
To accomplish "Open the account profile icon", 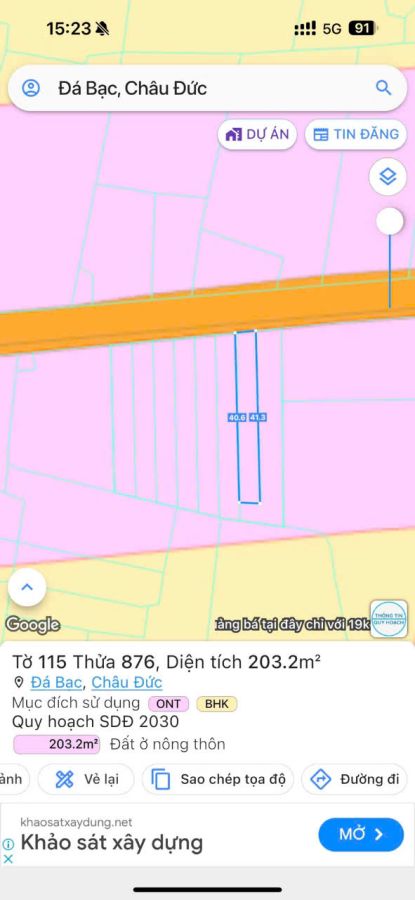I will click(30, 88).
